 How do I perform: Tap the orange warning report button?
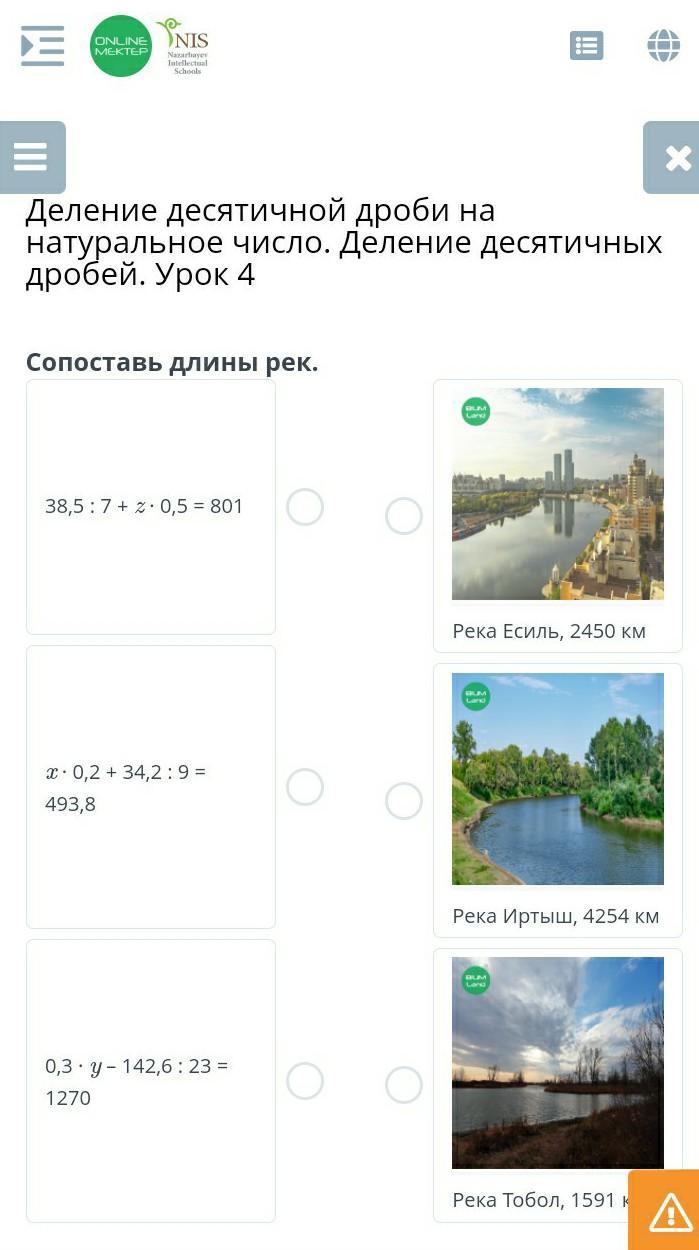pyautogui.click(x=664, y=1211)
